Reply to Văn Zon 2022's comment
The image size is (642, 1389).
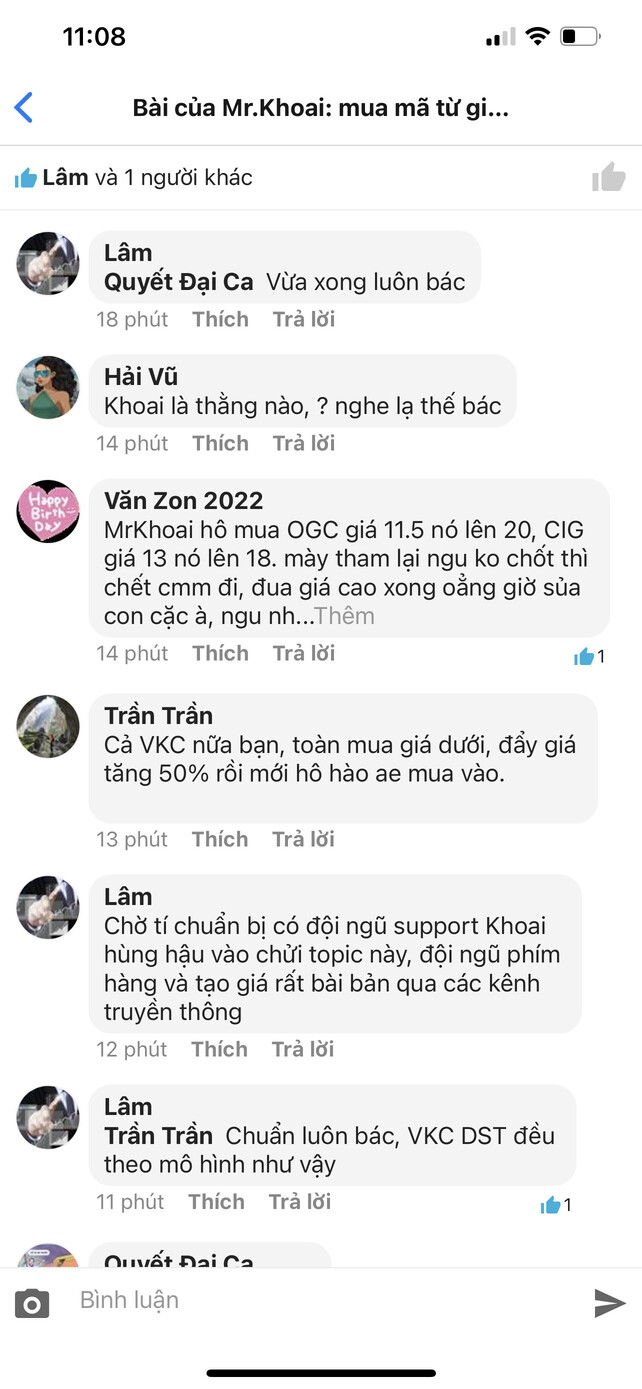click(303, 653)
